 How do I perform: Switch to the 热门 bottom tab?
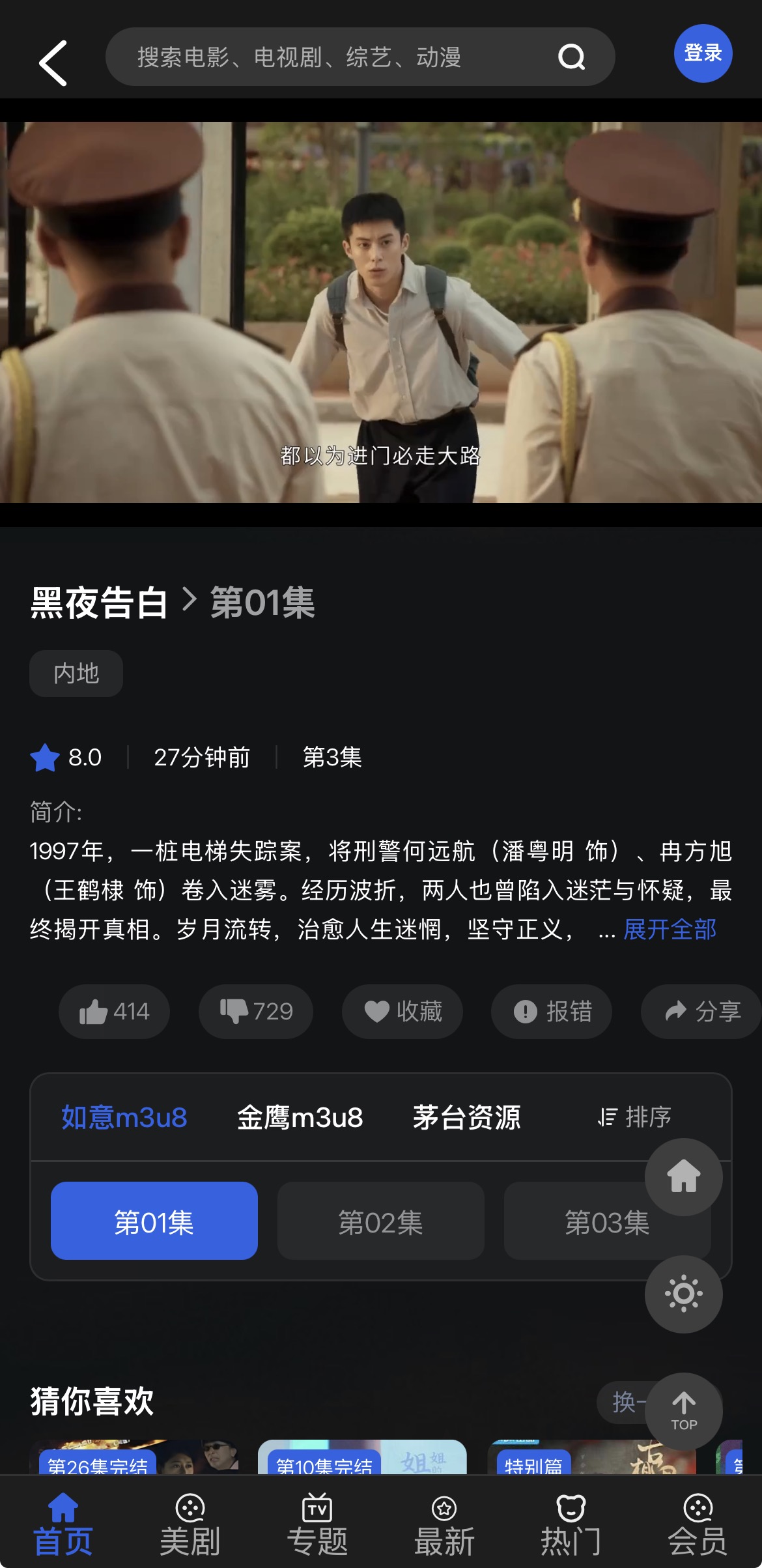[571, 1523]
